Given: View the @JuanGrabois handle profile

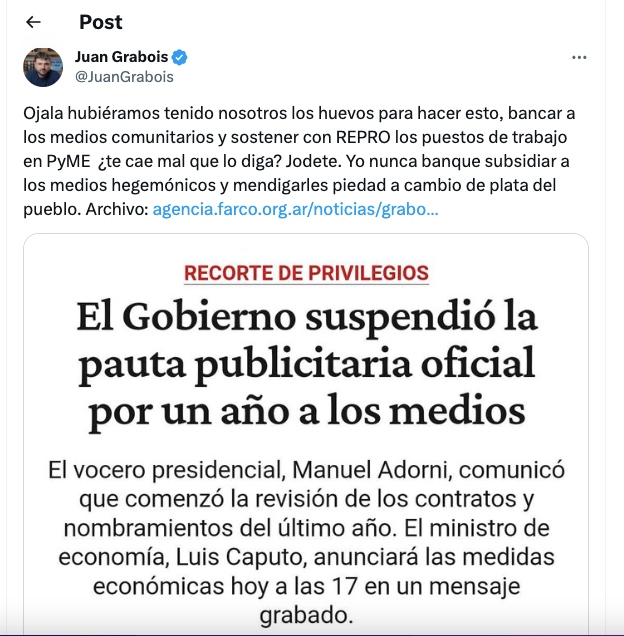Looking at the screenshot, I should pos(125,77).
